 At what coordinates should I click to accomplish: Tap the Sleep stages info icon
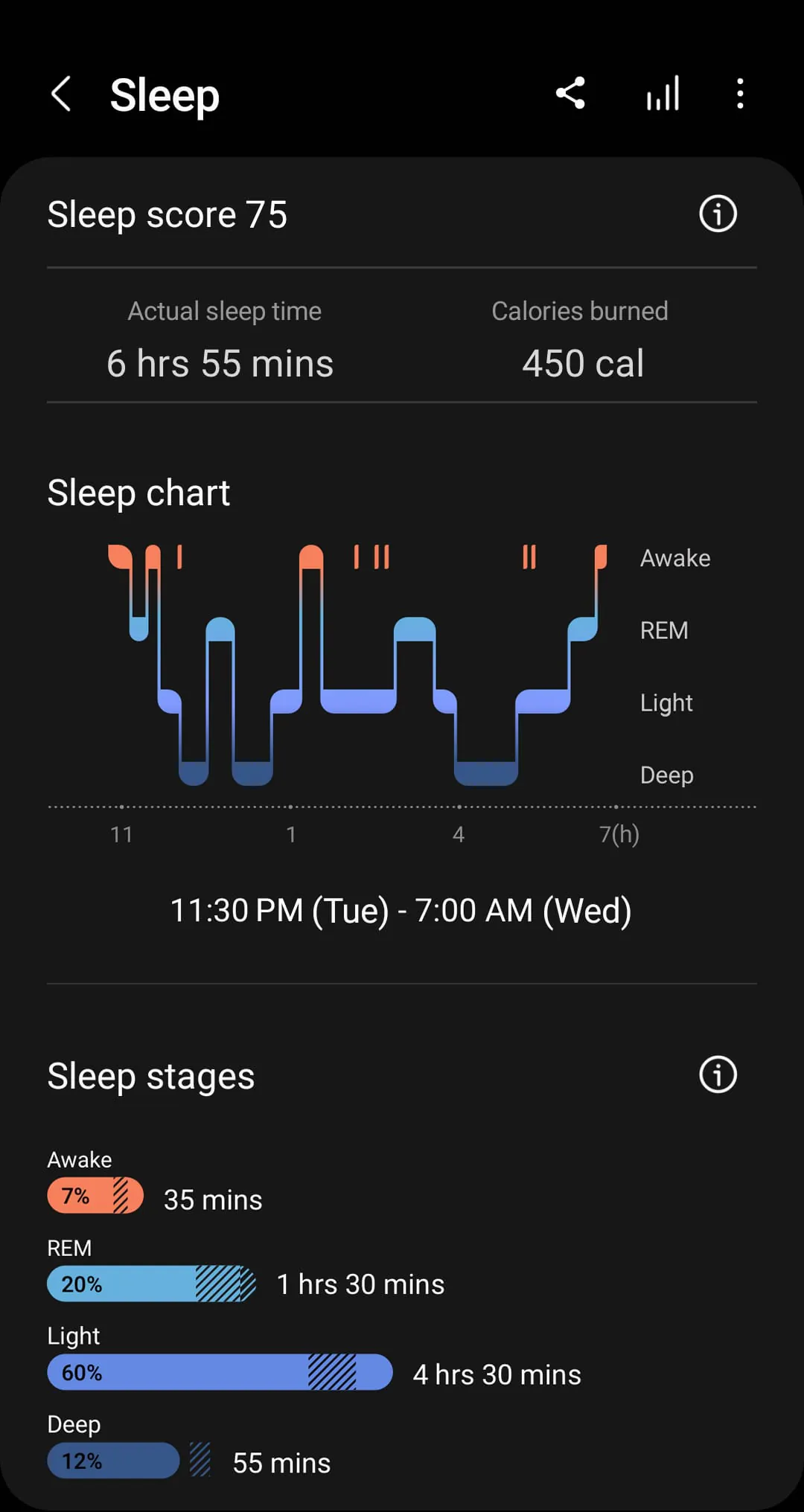tap(717, 1074)
